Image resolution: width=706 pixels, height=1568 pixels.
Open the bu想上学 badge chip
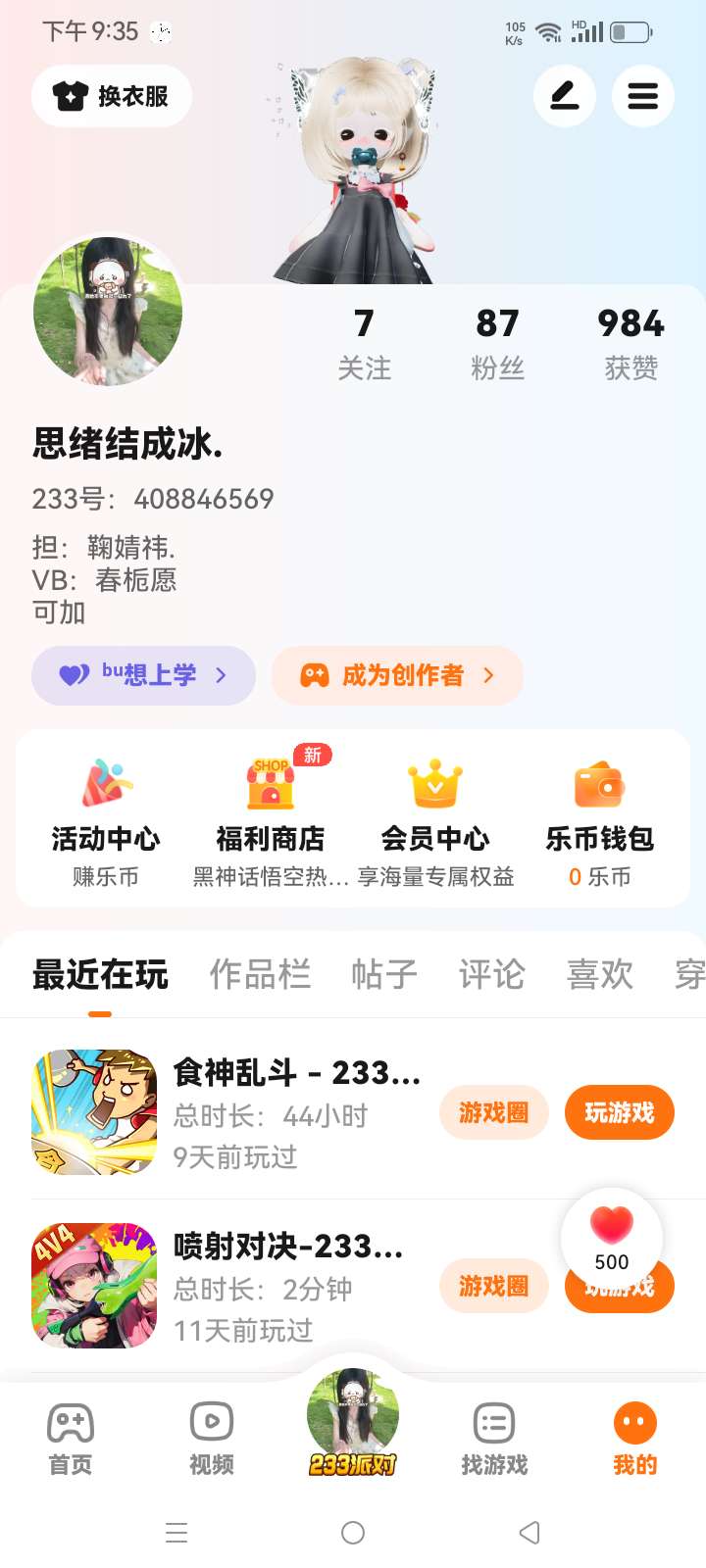(143, 675)
